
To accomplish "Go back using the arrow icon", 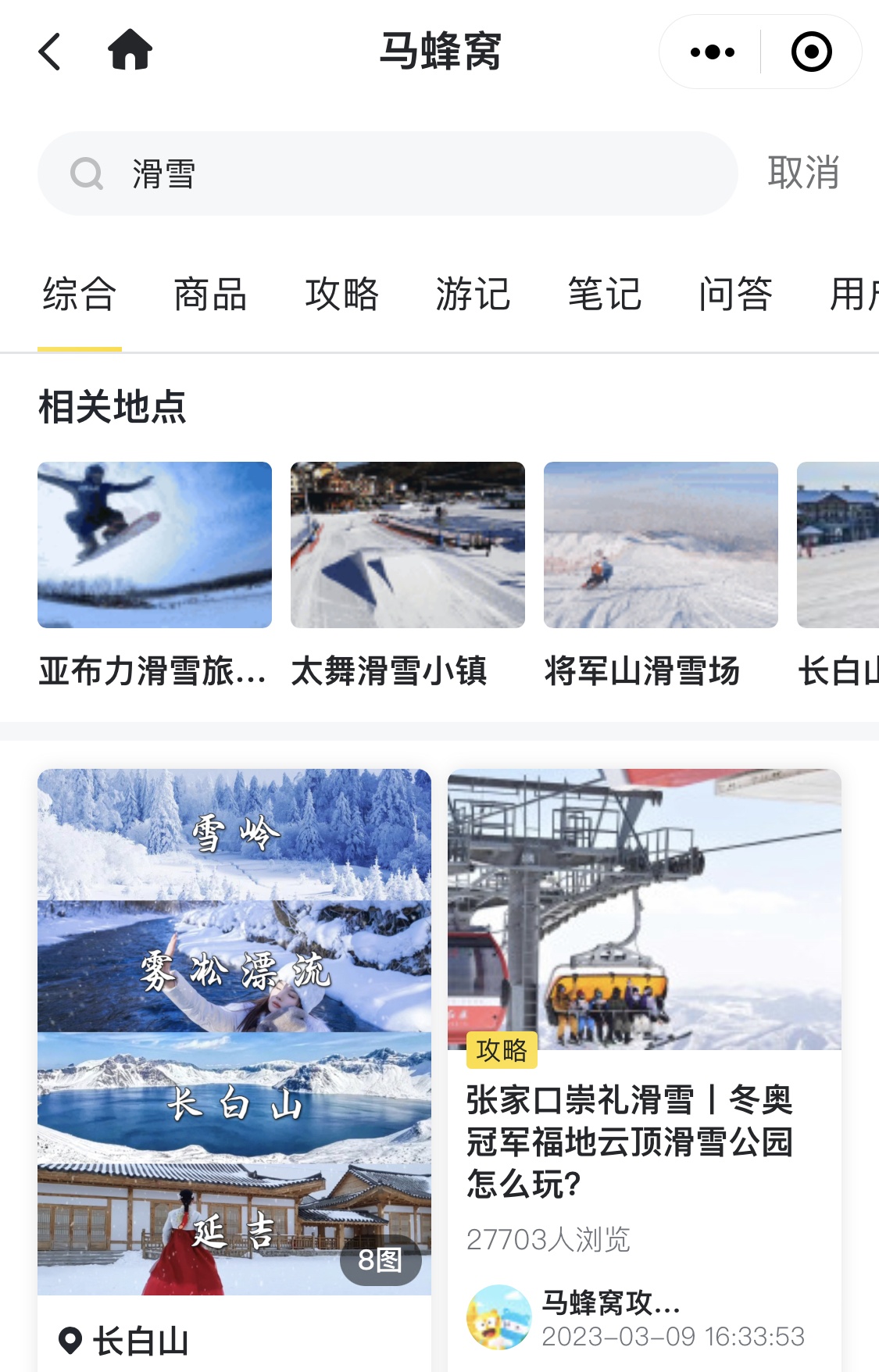I will coord(50,52).
